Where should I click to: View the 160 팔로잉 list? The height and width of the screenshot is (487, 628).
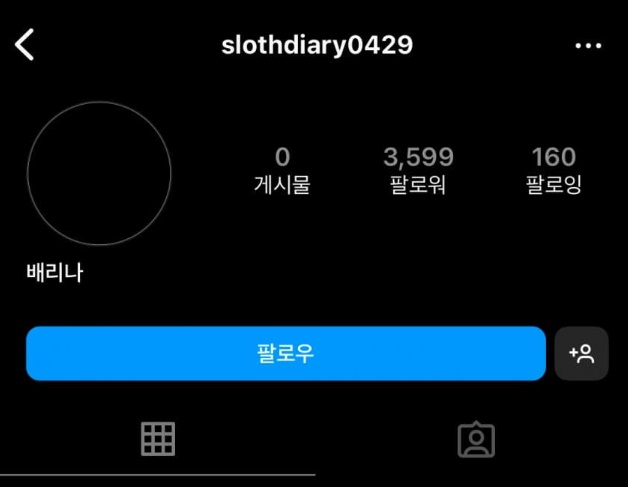[x=553, y=170]
